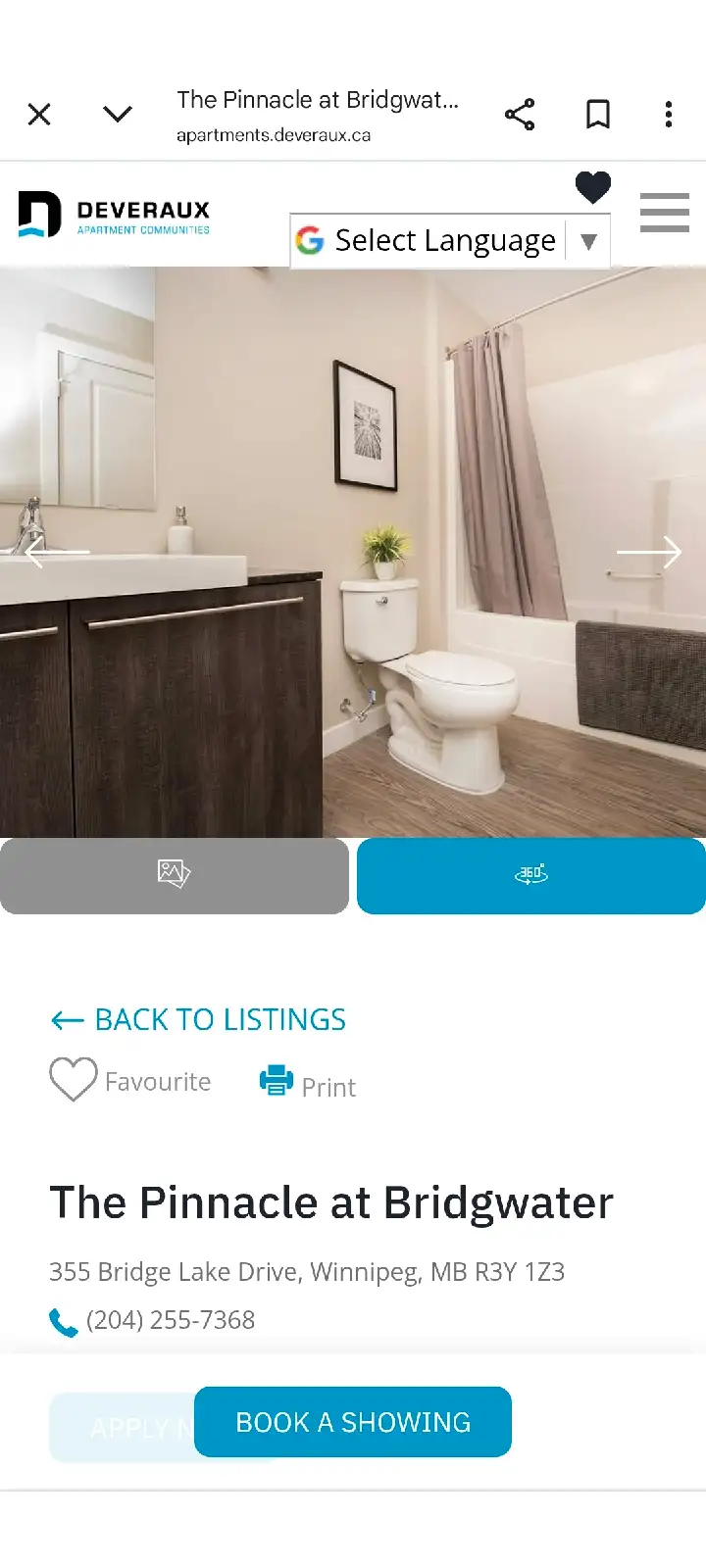Open the browser overflow menu
Viewport: 706px width, 1568px height.
coord(669,115)
